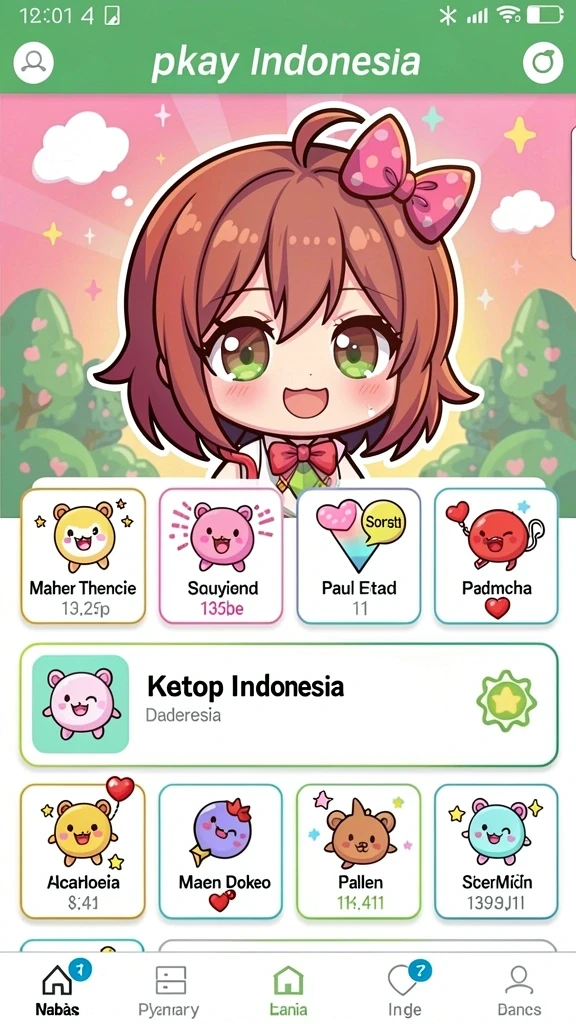The width and height of the screenshot is (576, 1024).
Task: Open the ScerMidn card
Action: (496, 852)
